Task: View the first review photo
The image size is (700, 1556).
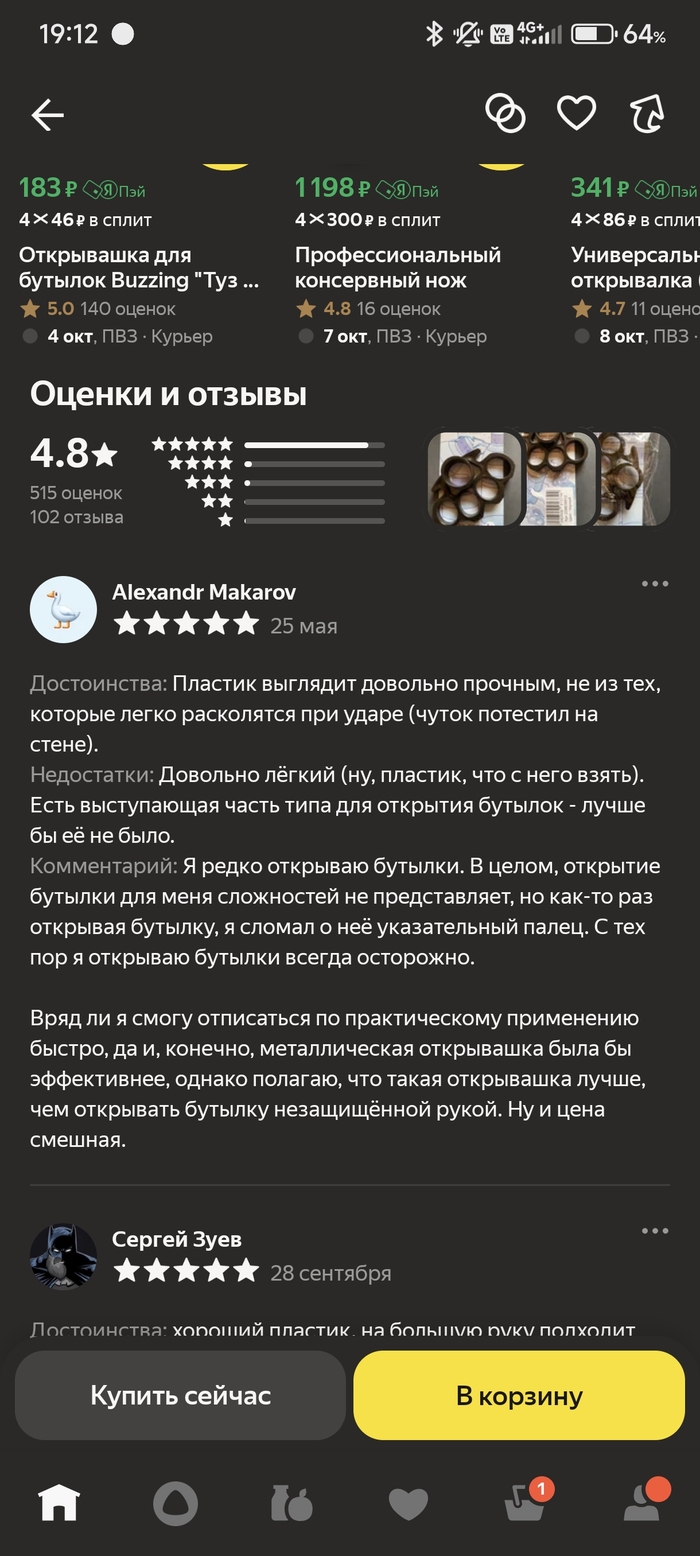Action: tap(474, 479)
